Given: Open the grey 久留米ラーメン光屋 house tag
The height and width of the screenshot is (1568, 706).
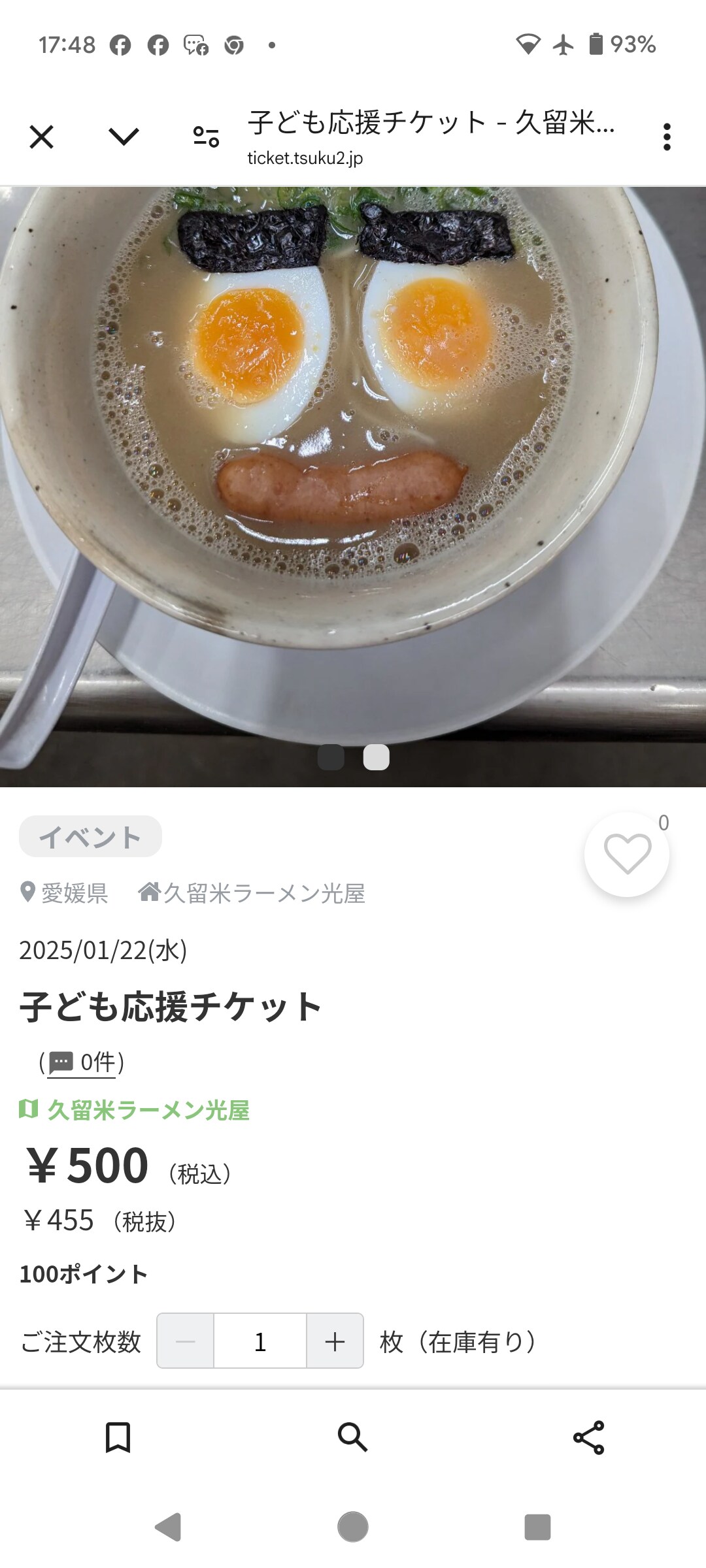Looking at the screenshot, I should pyautogui.click(x=252, y=893).
